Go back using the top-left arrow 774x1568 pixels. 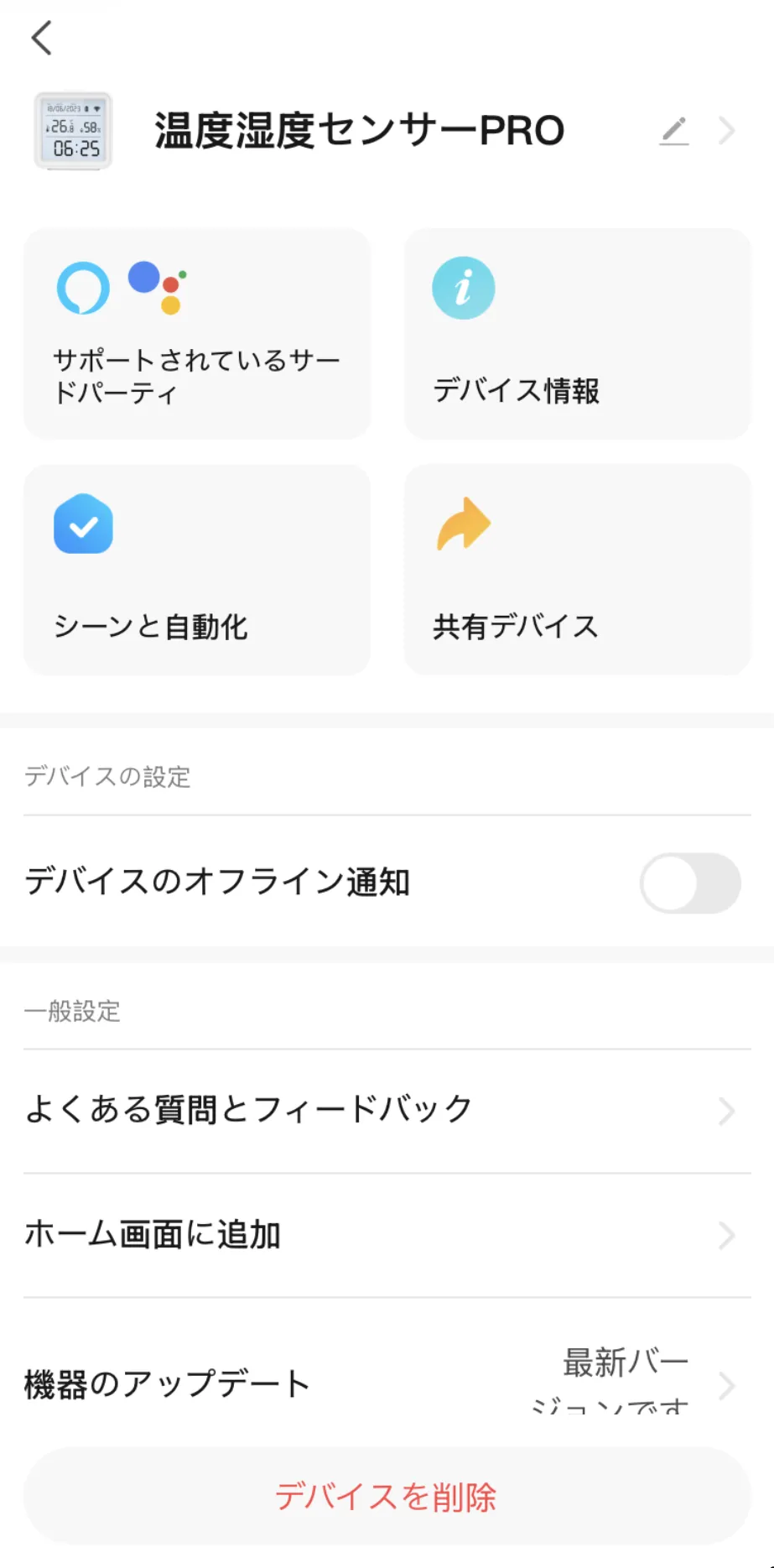[x=42, y=38]
